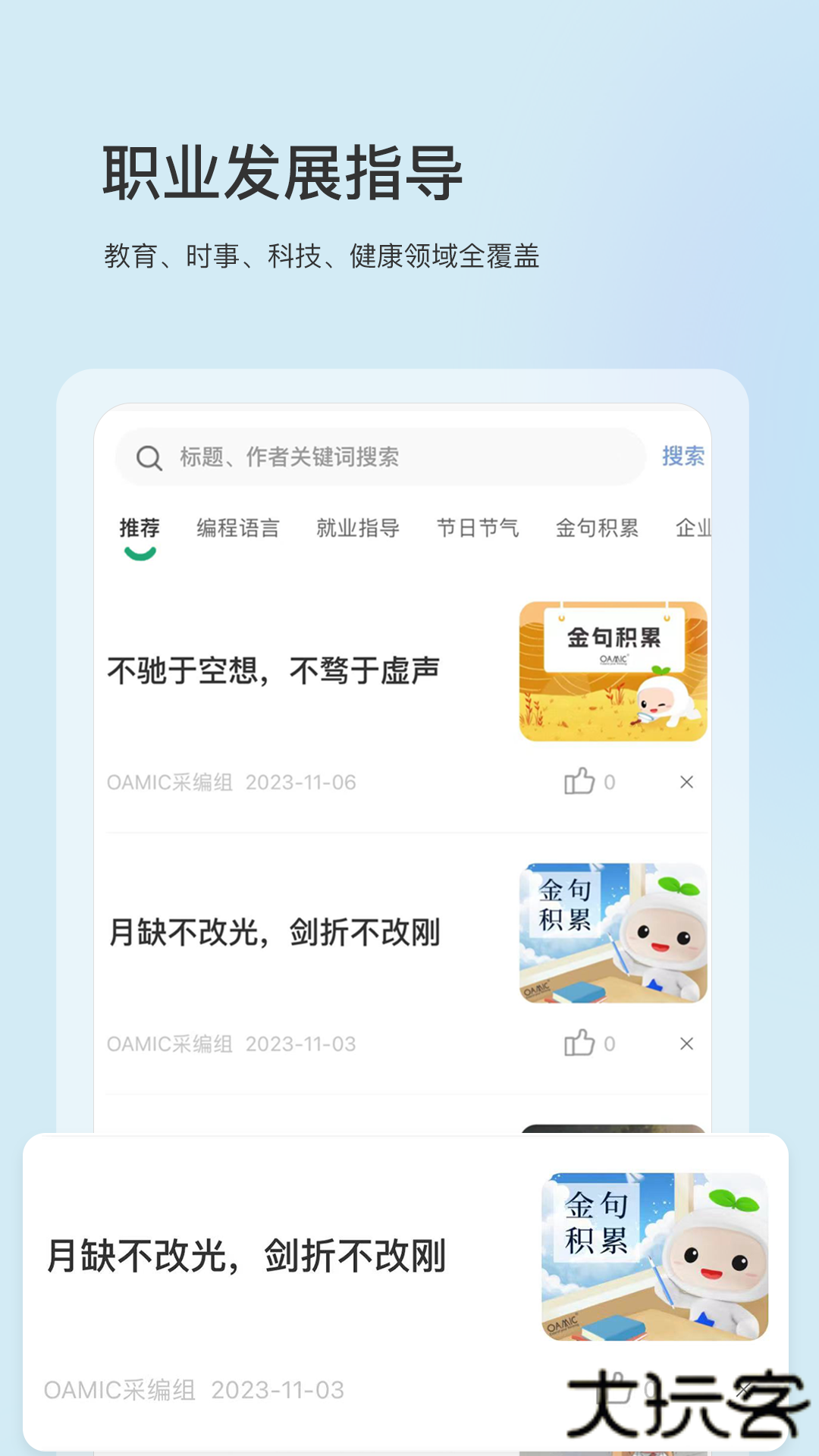Switch to the 编程语言 tab

pos(238,529)
